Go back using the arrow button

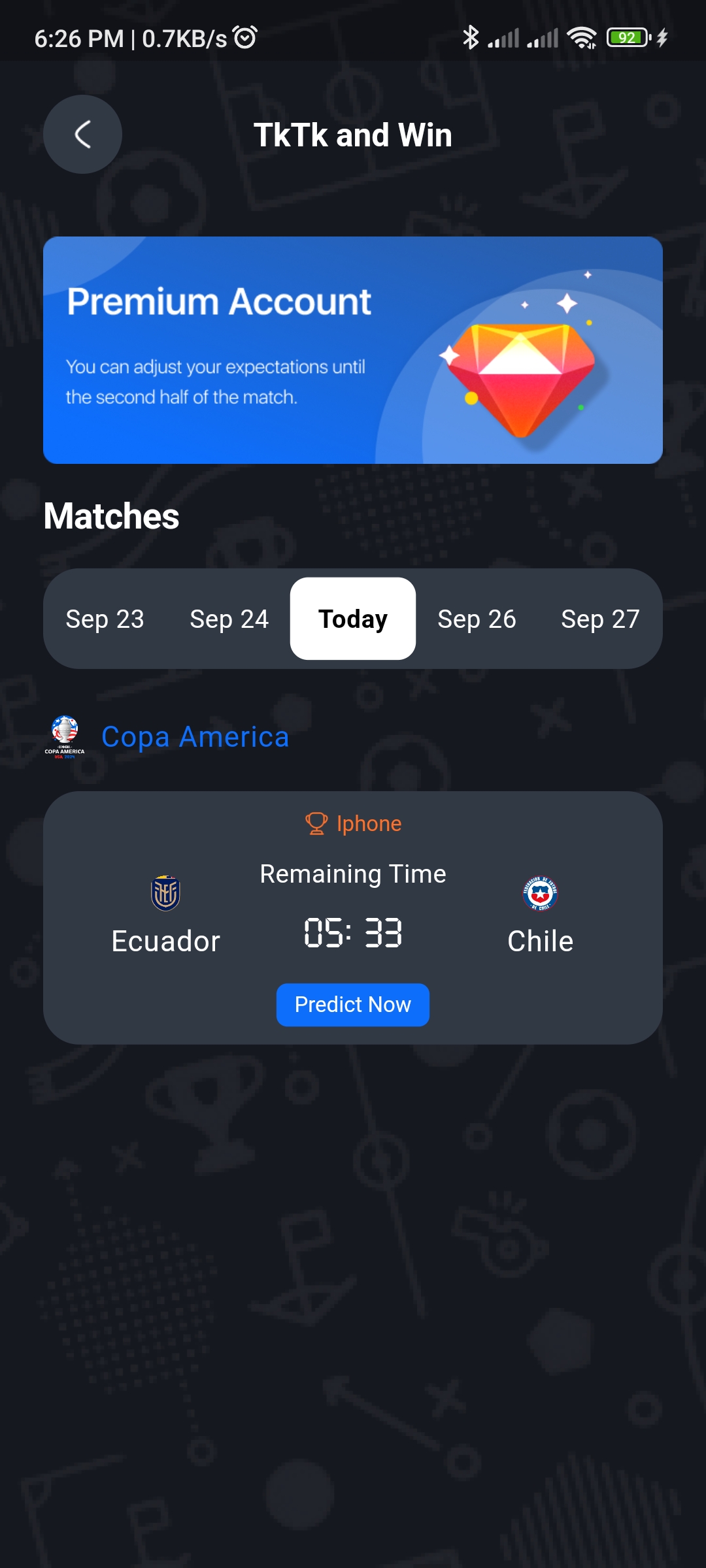tap(82, 135)
